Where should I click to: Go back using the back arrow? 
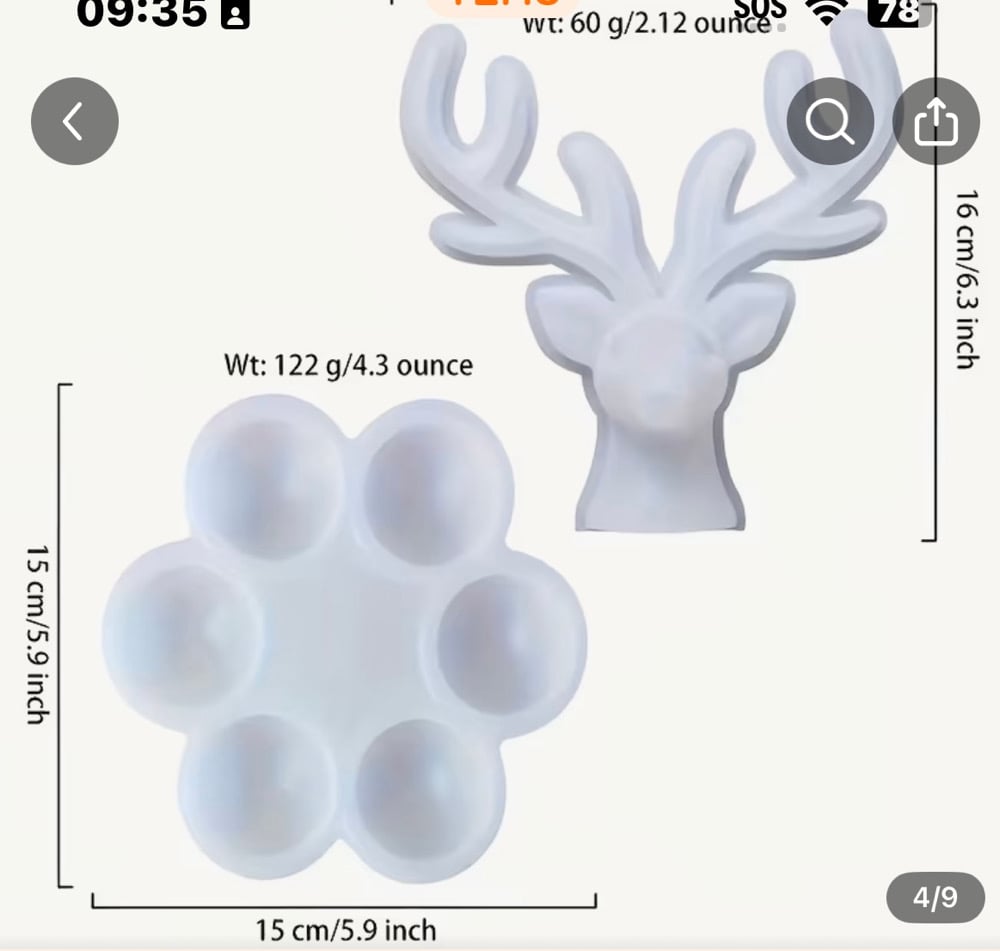click(x=74, y=121)
